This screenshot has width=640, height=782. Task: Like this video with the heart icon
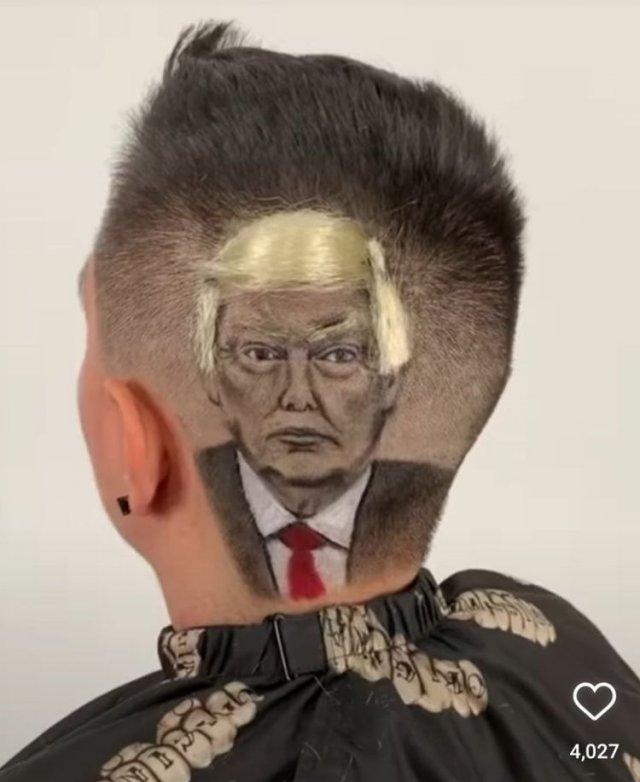tap(594, 701)
